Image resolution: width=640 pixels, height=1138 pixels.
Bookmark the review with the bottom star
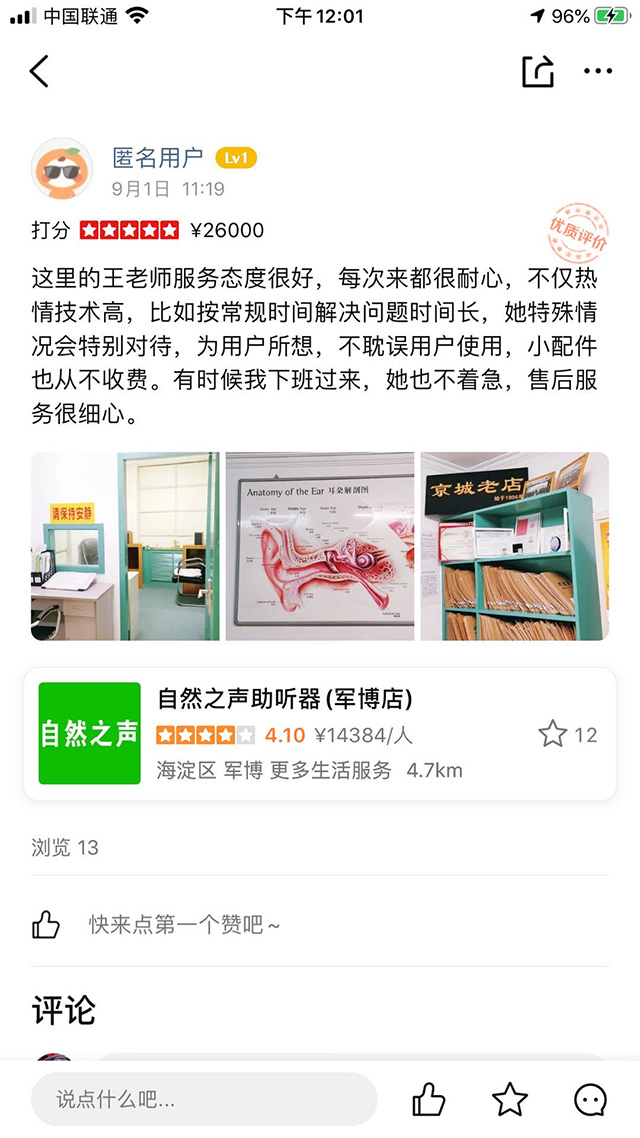coord(510,1100)
